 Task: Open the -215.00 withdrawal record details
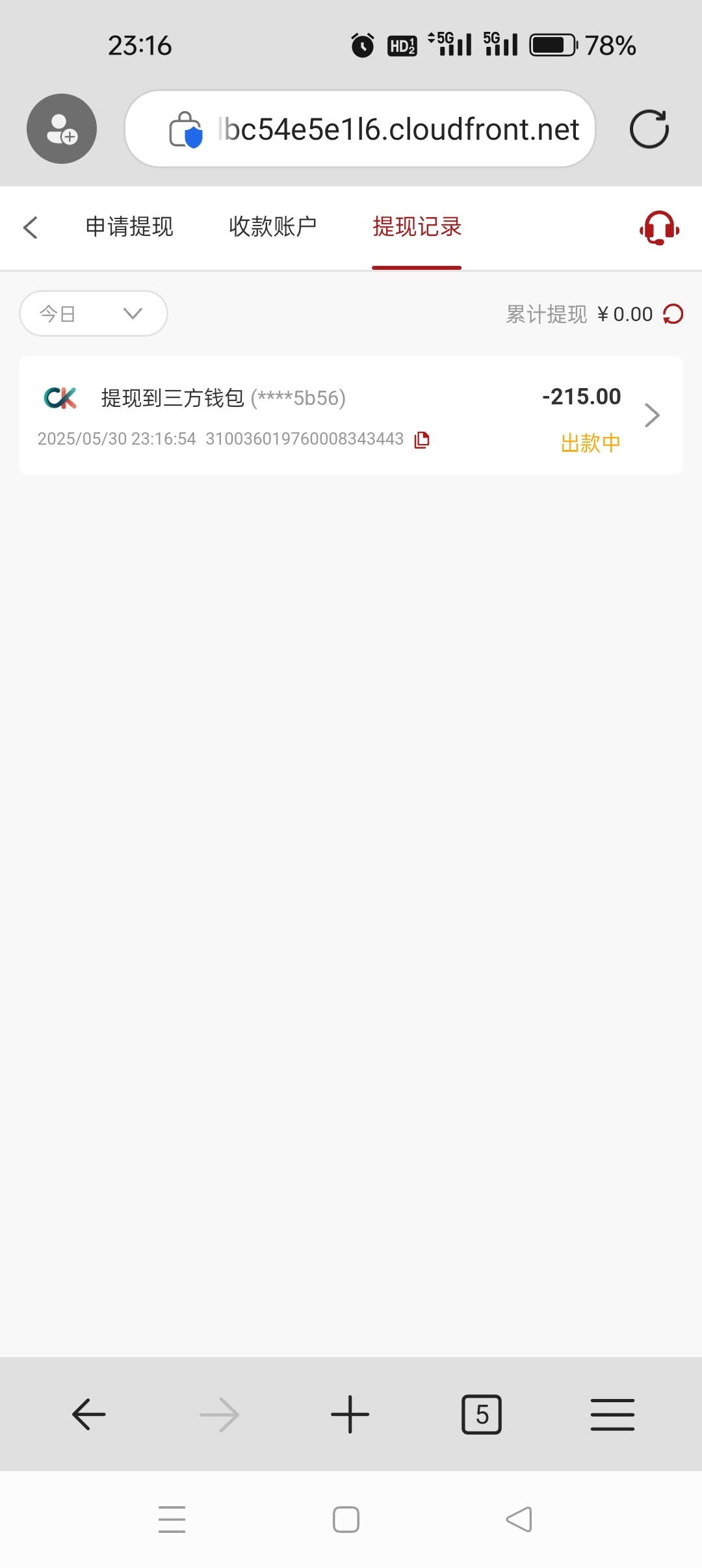click(652, 415)
